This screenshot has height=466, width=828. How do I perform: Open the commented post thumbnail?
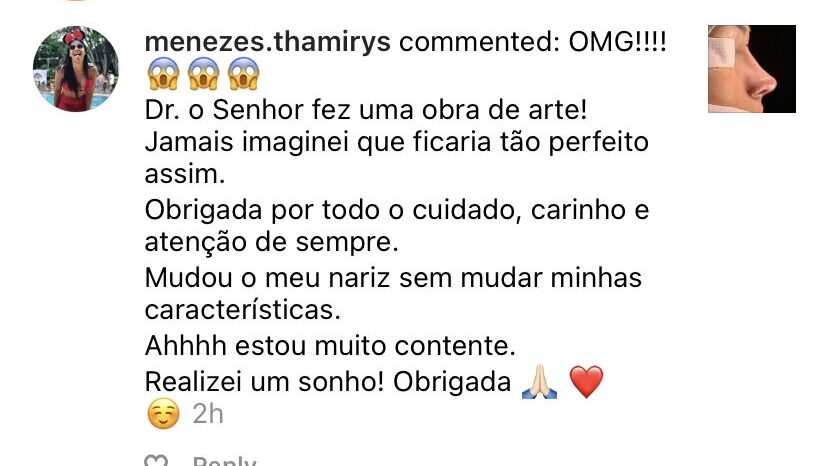click(751, 69)
